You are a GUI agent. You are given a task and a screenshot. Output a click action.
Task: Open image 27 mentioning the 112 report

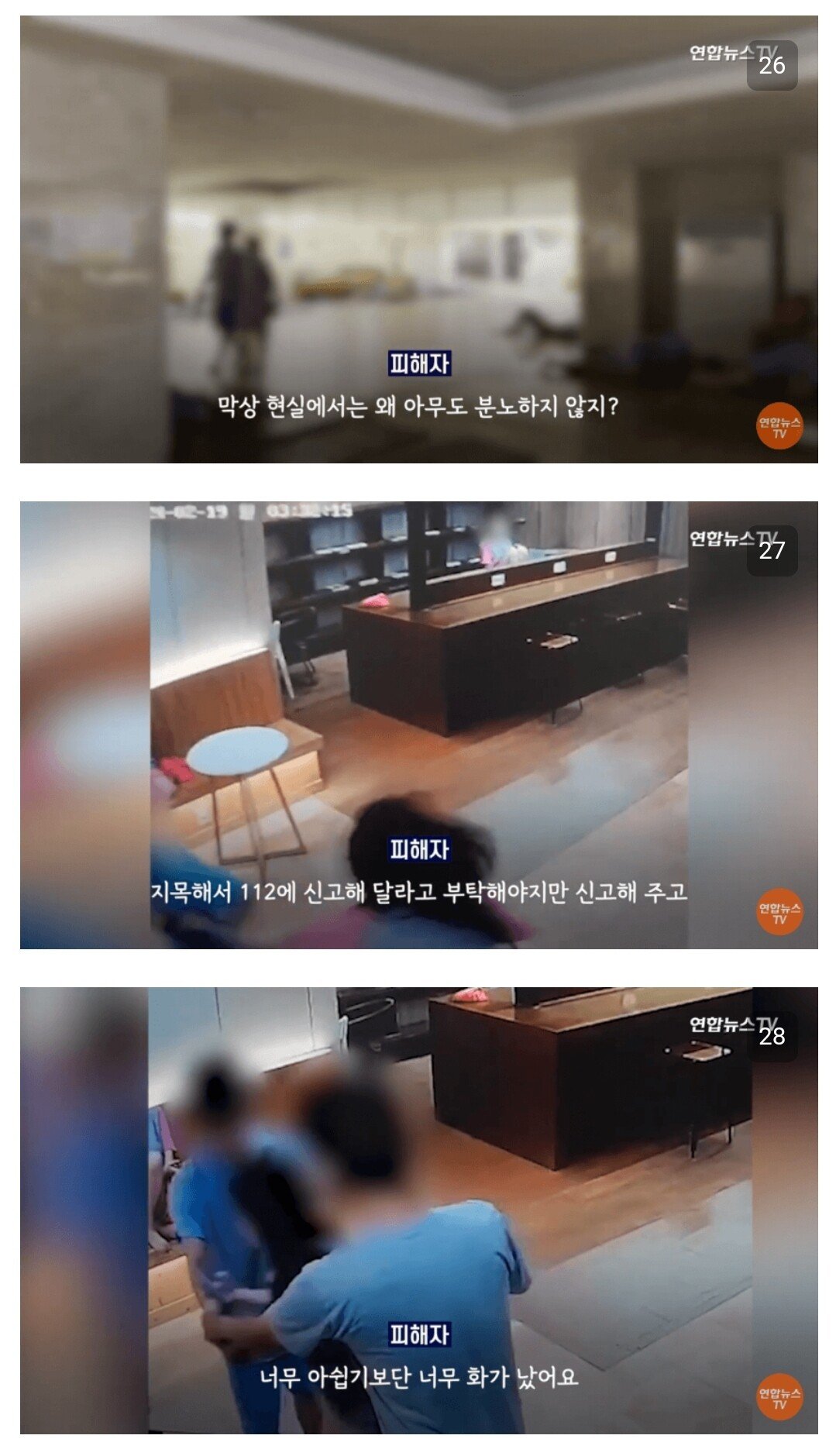418,725
